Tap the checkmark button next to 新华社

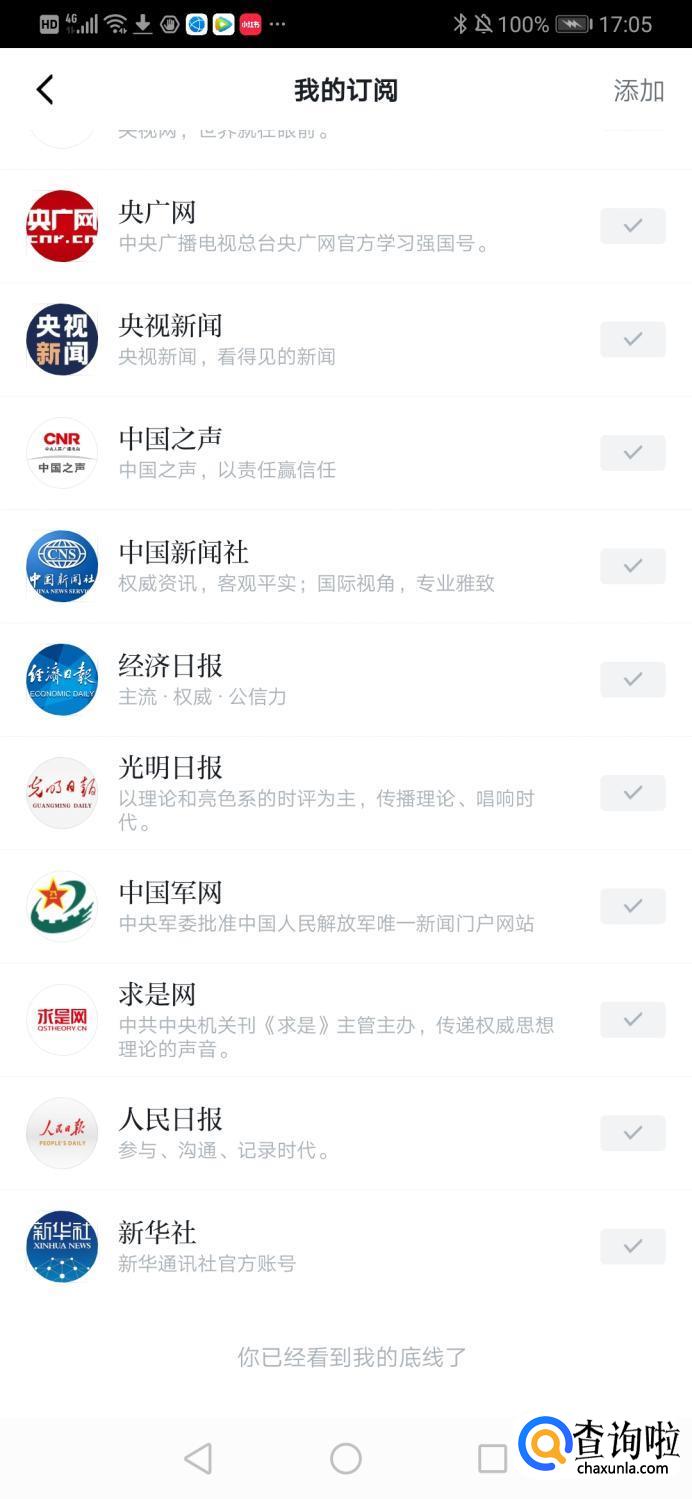pyautogui.click(x=632, y=1246)
